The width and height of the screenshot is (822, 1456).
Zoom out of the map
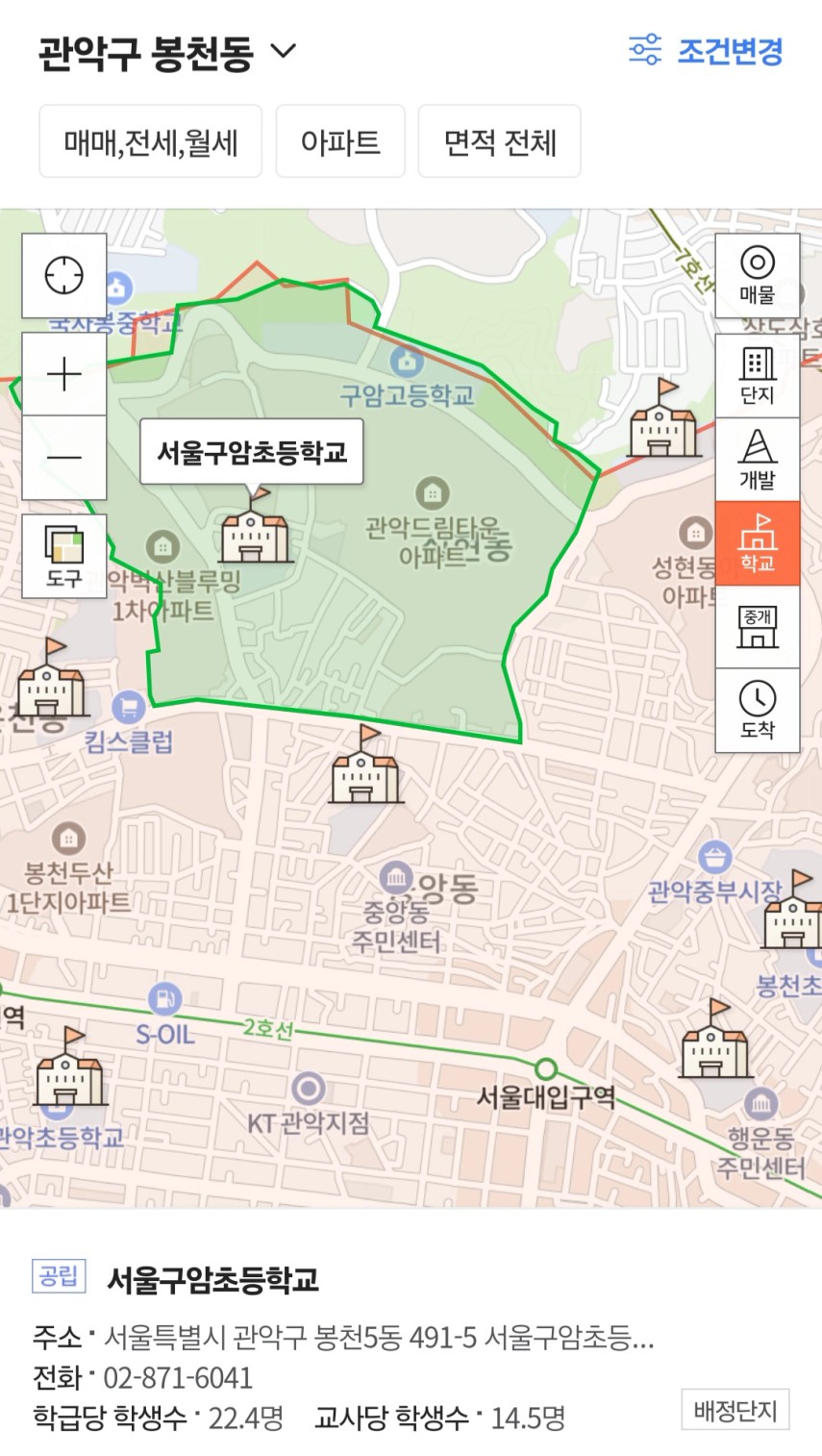tap(64, 457)
